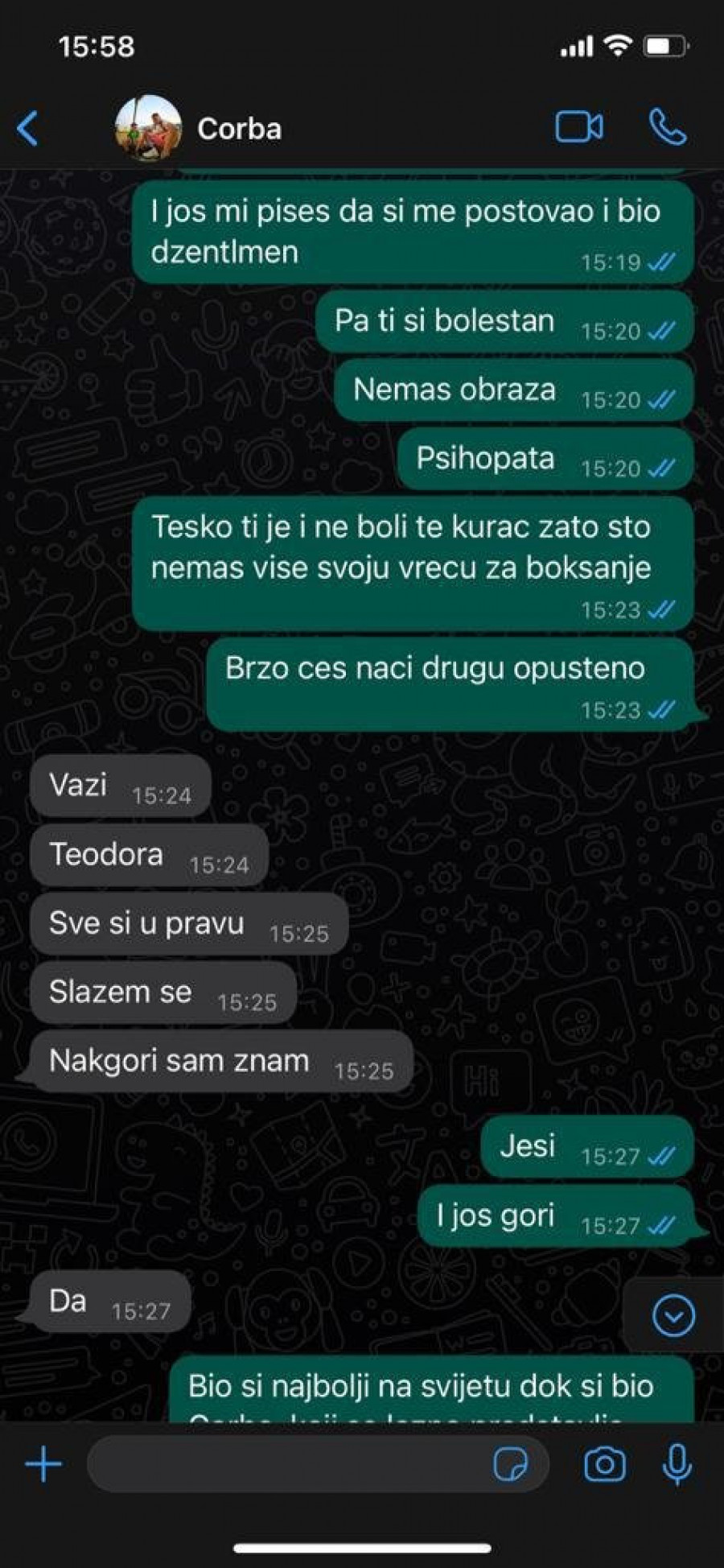
Task: Start a video call with Corba
Action: coord(578,127)
